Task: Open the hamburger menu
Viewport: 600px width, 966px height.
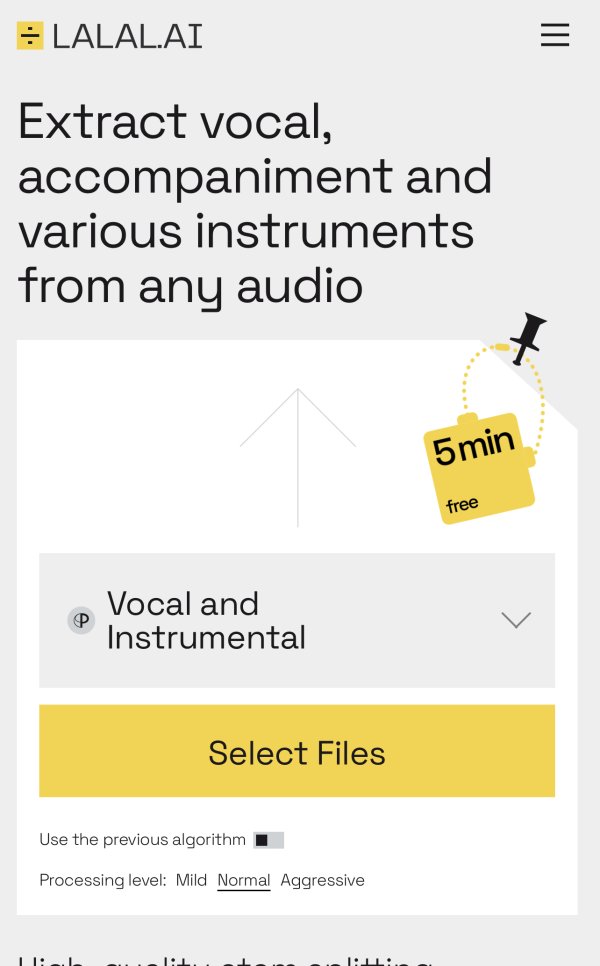Action: click(x=555, y=35)
